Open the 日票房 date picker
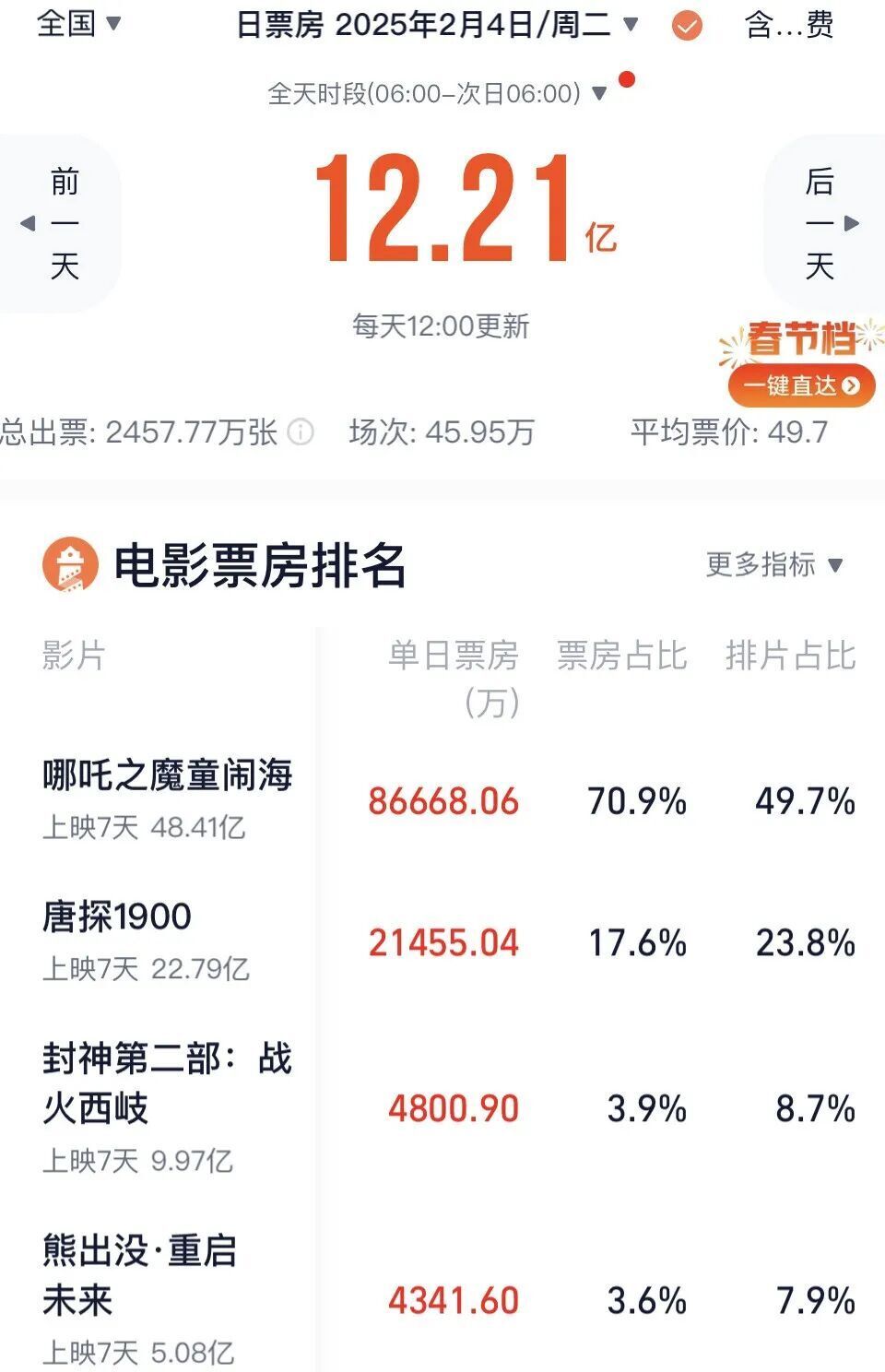 [x=436, y=25]
